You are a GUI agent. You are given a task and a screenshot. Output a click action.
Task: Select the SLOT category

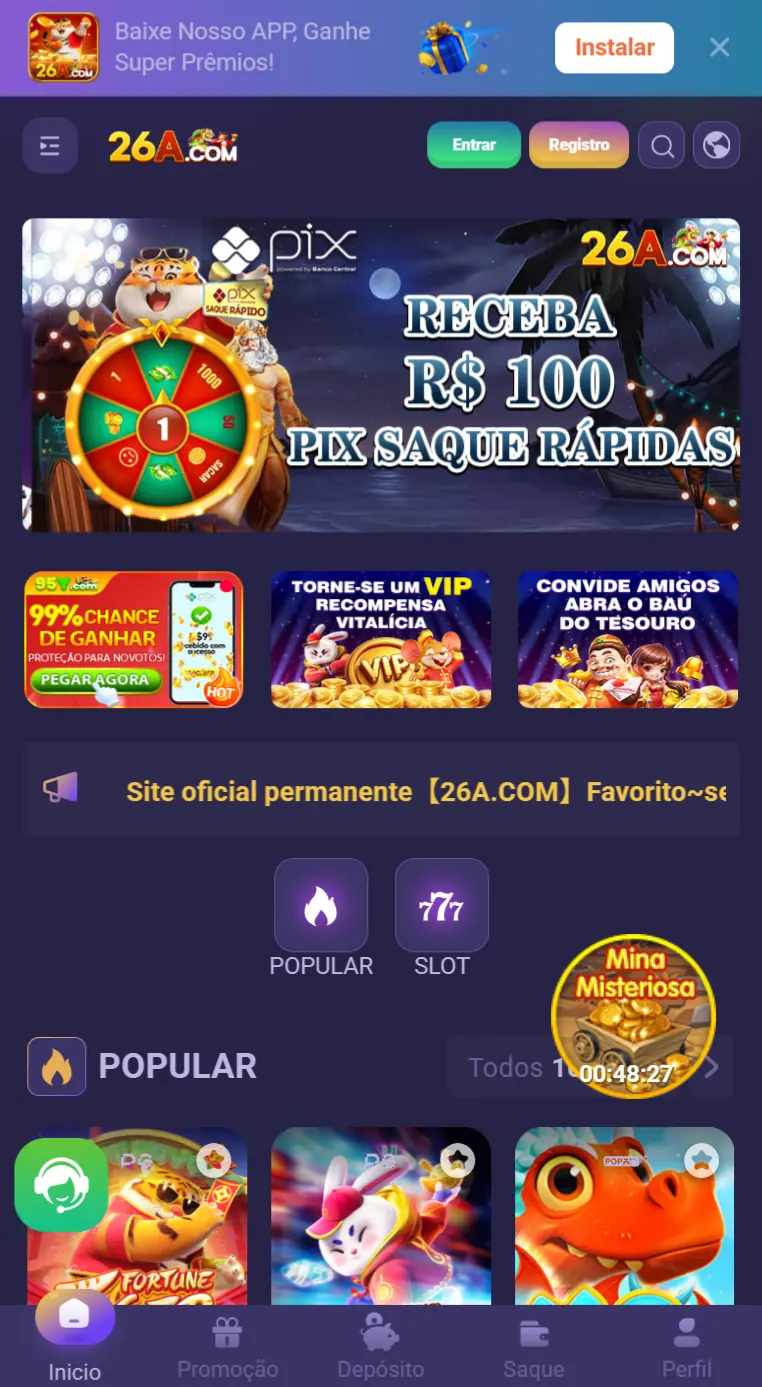pyautogui.click(x=442, y=906)
